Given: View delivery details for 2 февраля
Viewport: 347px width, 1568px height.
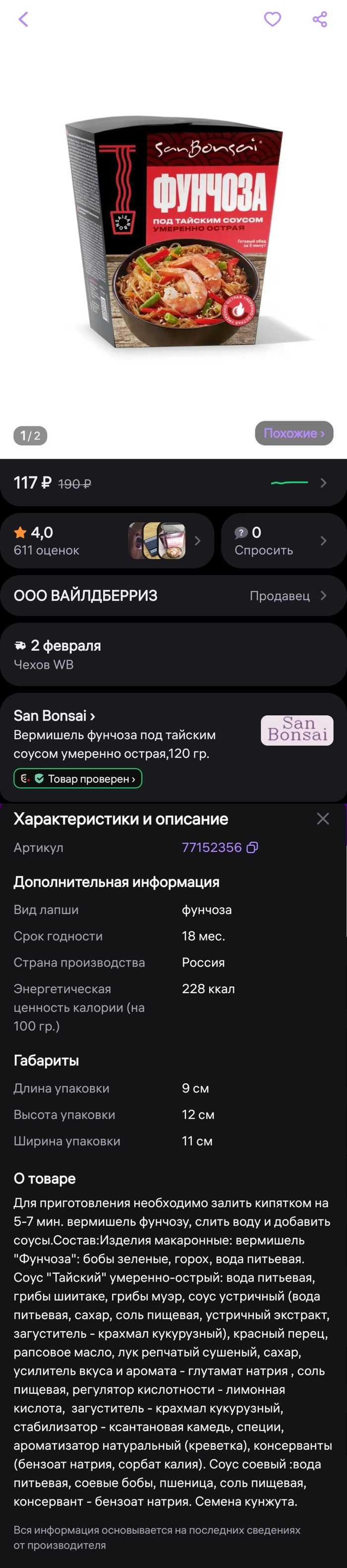Looking at the screenshot, I should pyautogui.click(x=173, y=654).
